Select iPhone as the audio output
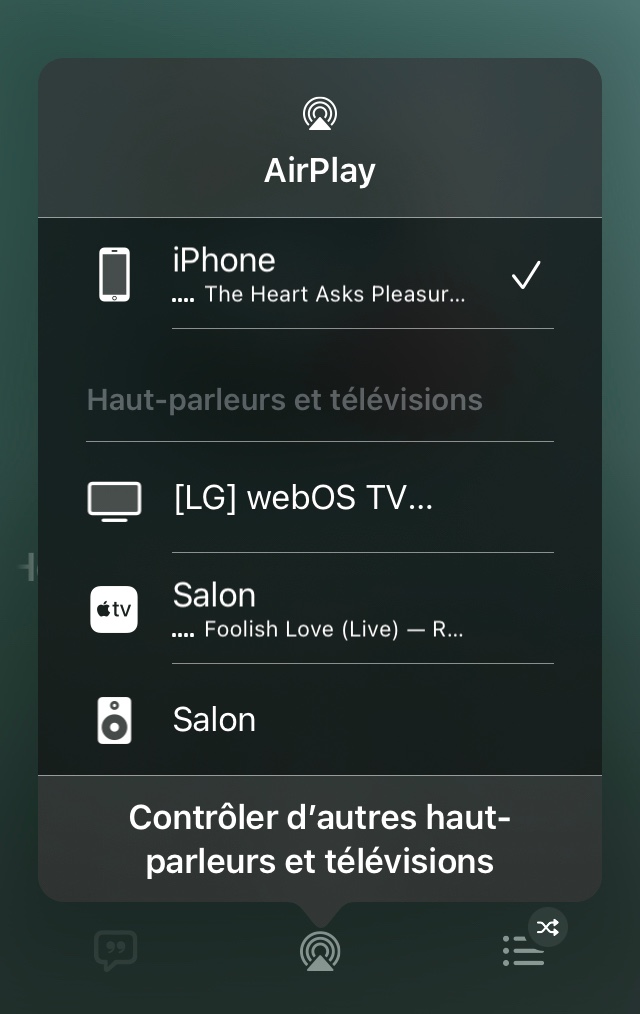The height and width of the screenshot is (1014, 640). (320, 274)
